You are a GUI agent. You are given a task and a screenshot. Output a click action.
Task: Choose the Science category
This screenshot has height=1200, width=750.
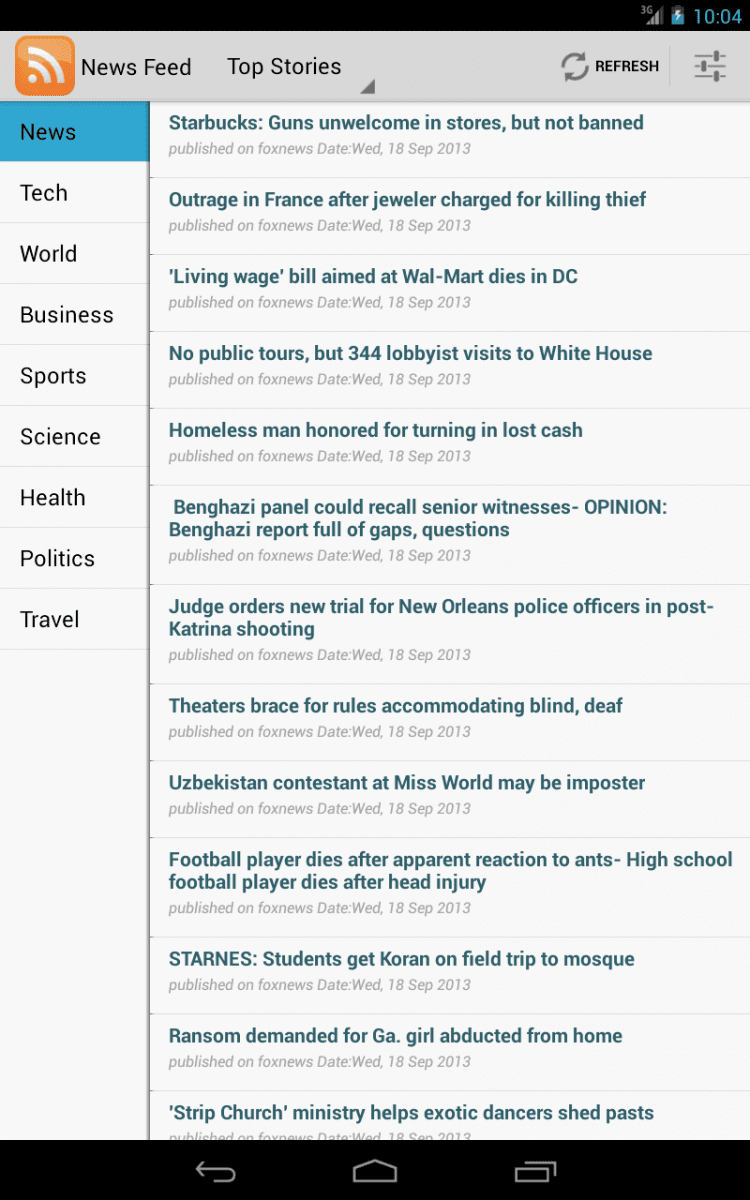pos(74,437)
